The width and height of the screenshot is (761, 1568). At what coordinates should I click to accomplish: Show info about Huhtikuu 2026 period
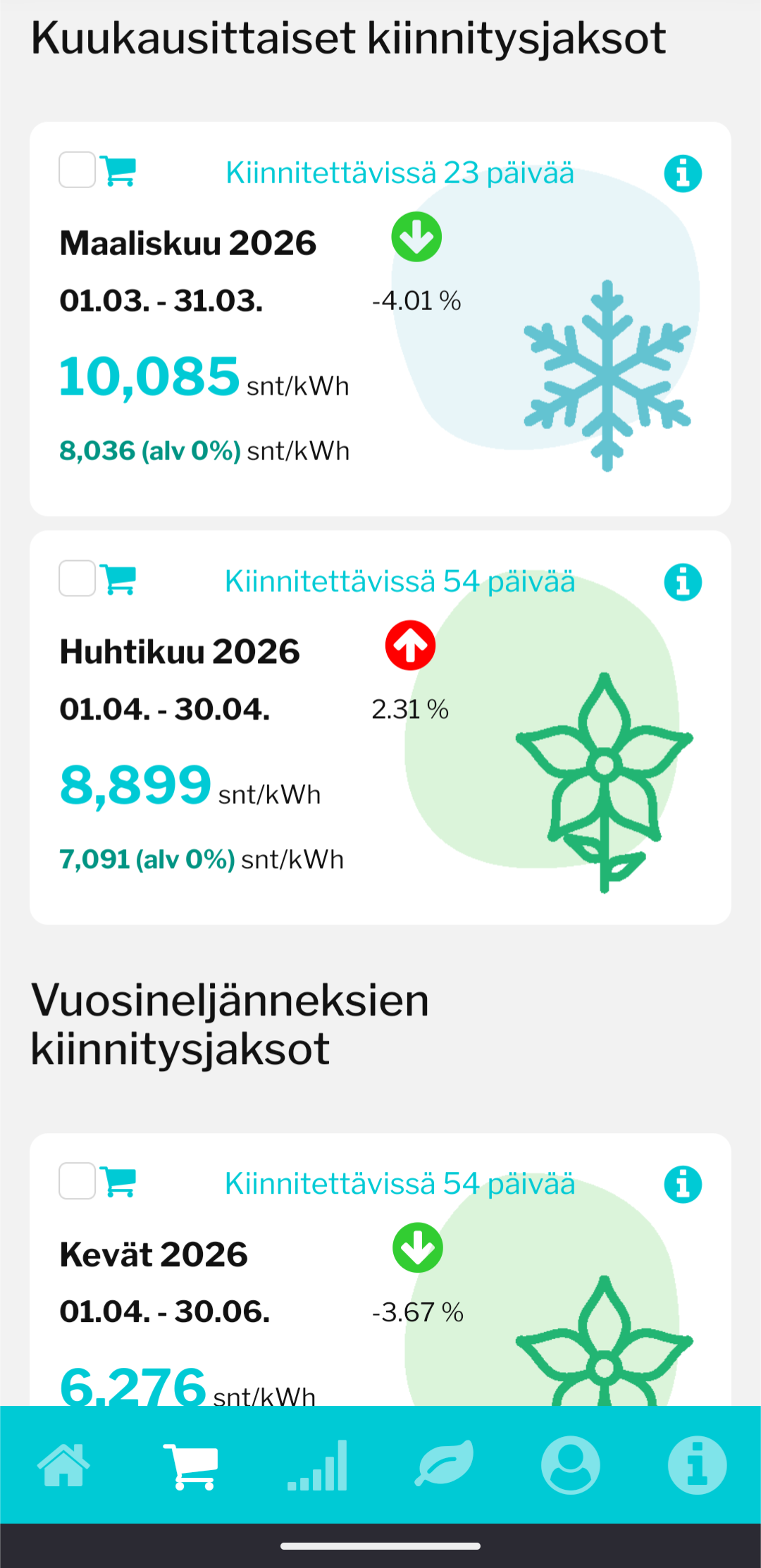pyautogui.click(x=683, y=582)
